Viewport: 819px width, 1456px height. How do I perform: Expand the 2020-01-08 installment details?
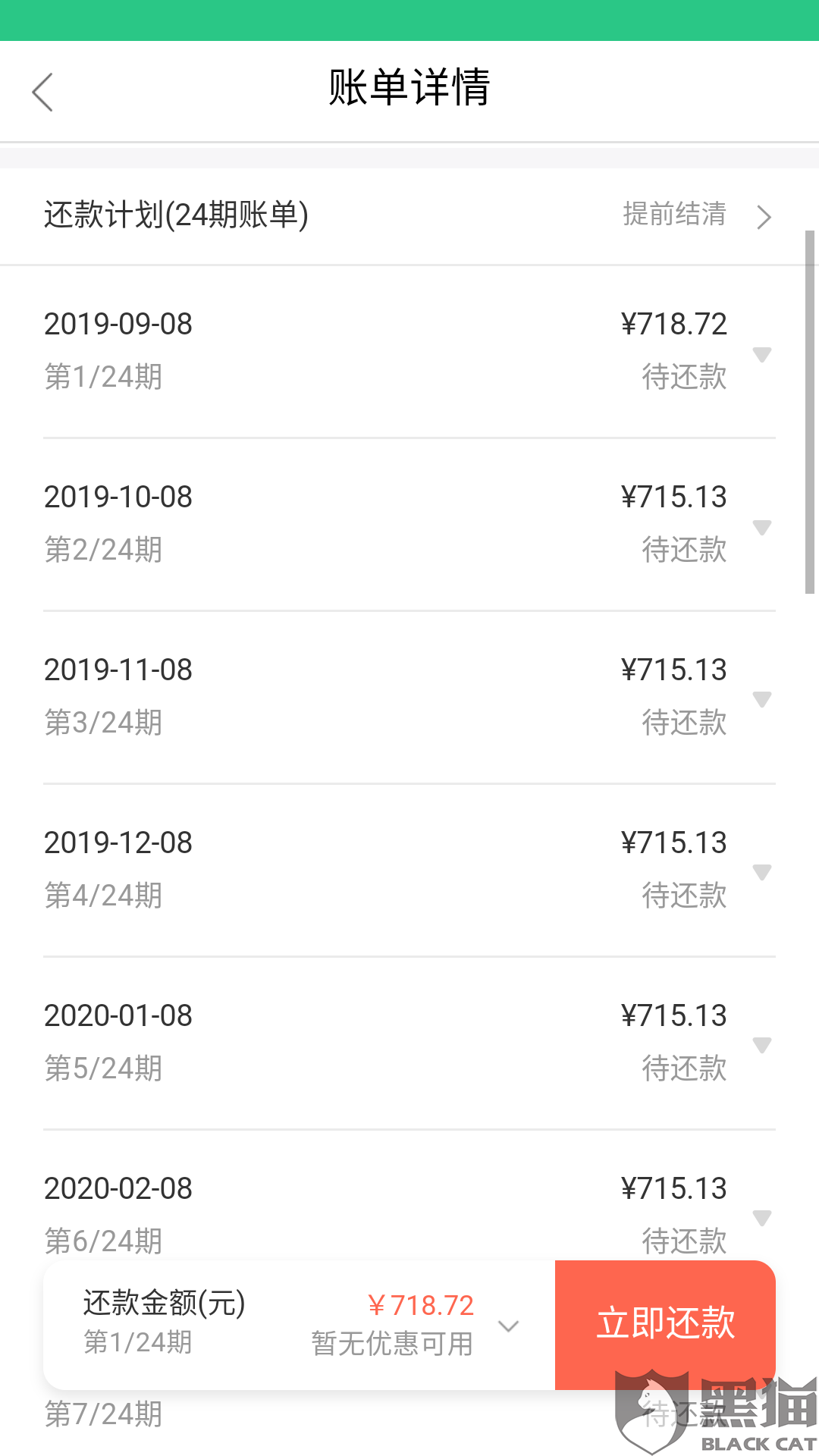(761, 1045)
